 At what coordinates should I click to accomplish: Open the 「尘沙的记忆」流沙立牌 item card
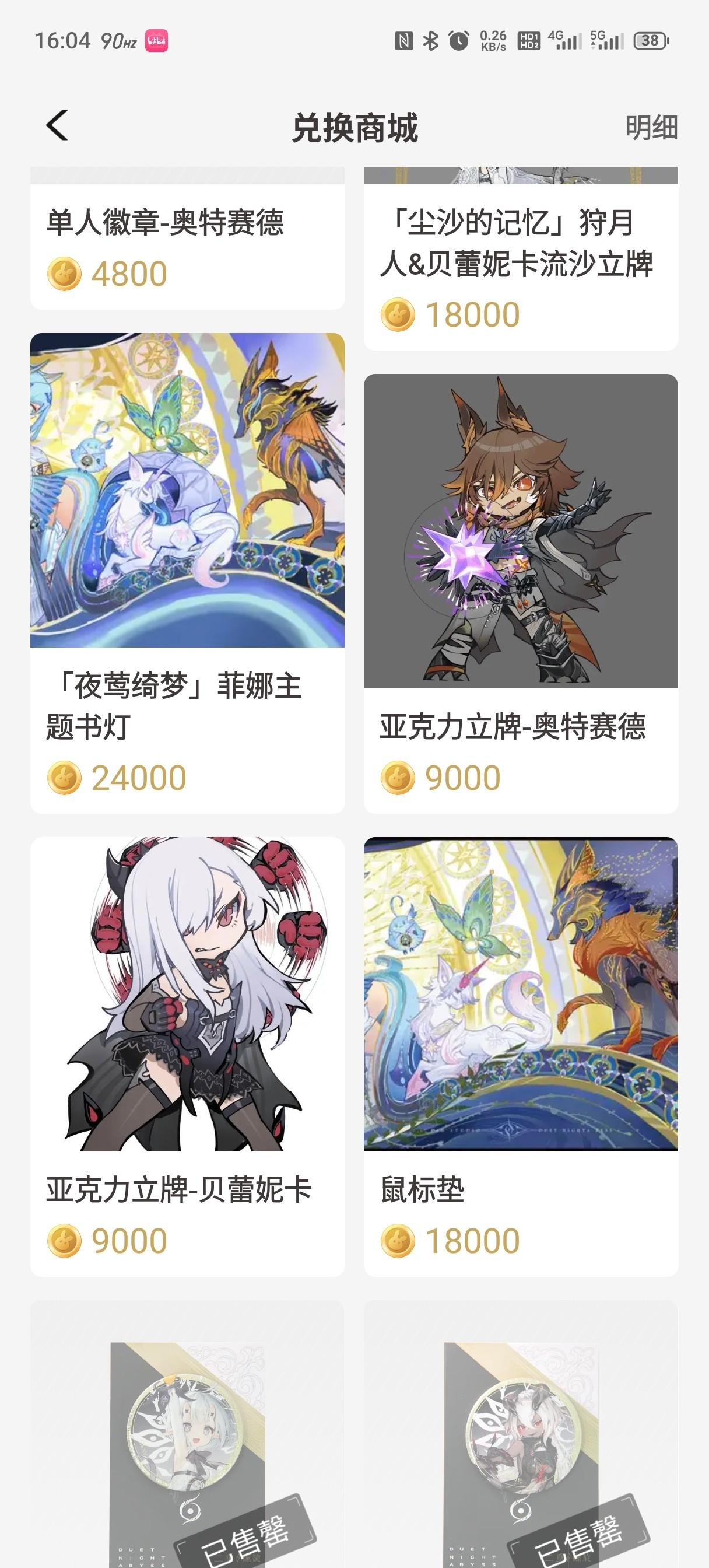coord(520,262)
